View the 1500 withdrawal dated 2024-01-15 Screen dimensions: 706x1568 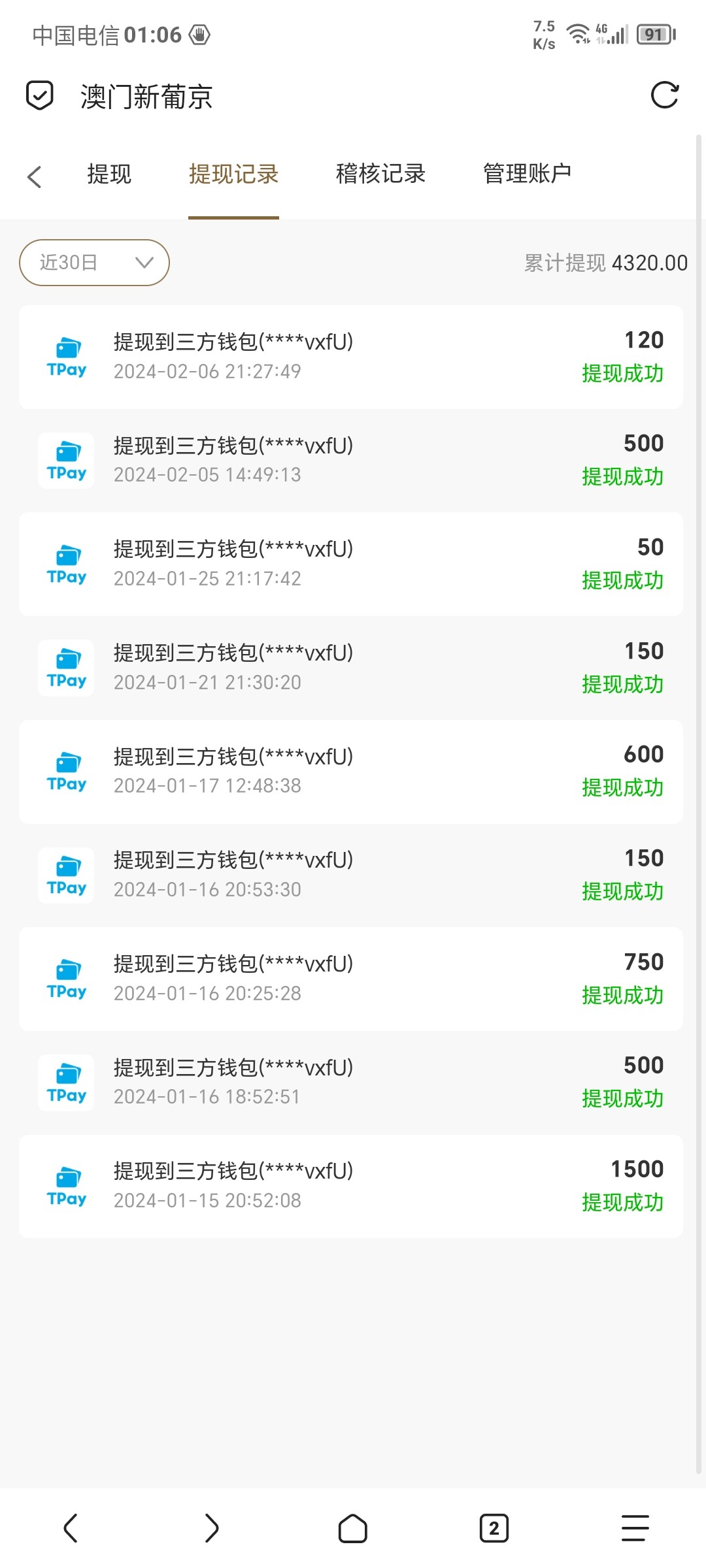click(351, 1186)
